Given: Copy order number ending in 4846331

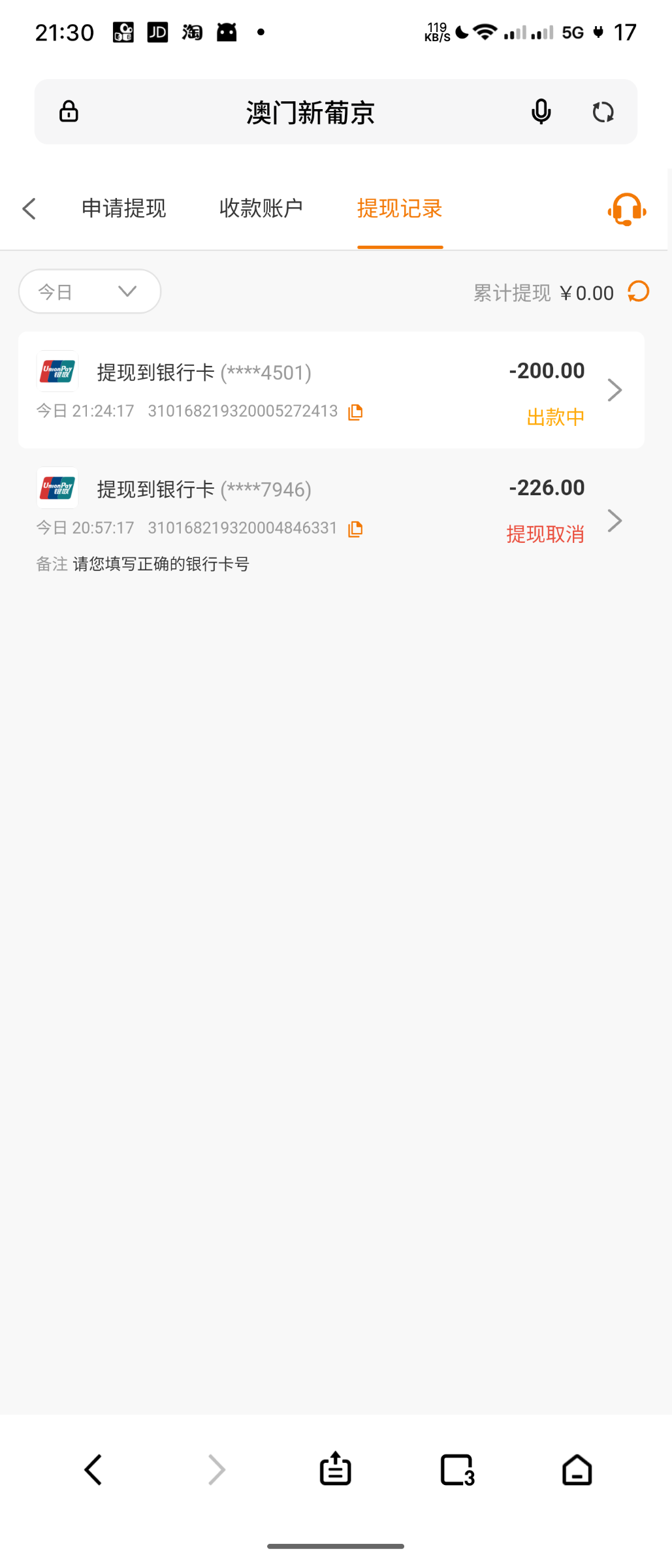Looking at the screenshot, I should click(x=355, y=529).
